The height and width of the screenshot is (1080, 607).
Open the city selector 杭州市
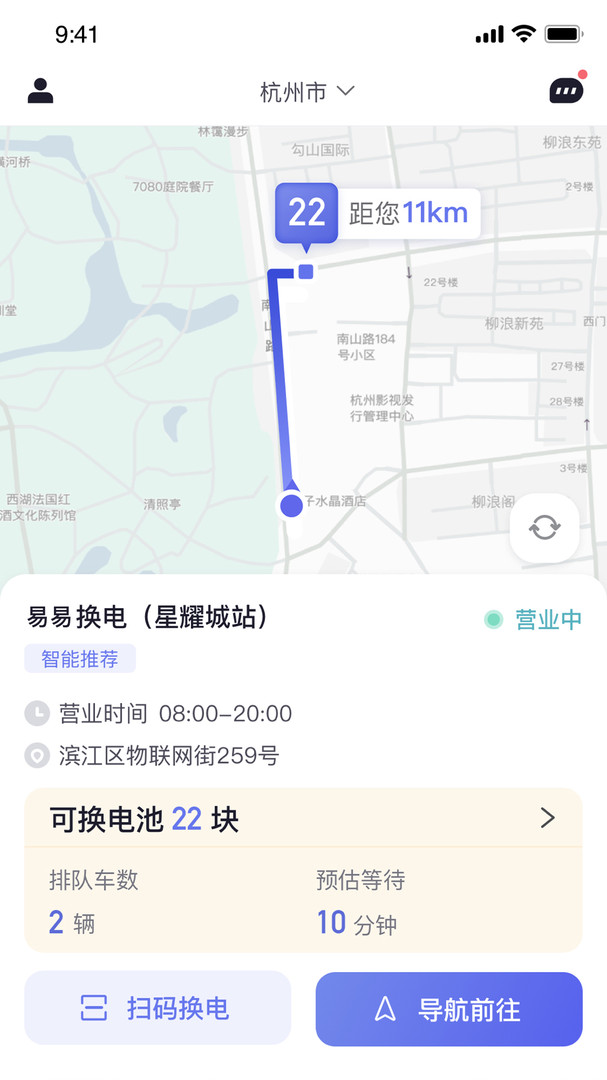(x=307, y=92)
